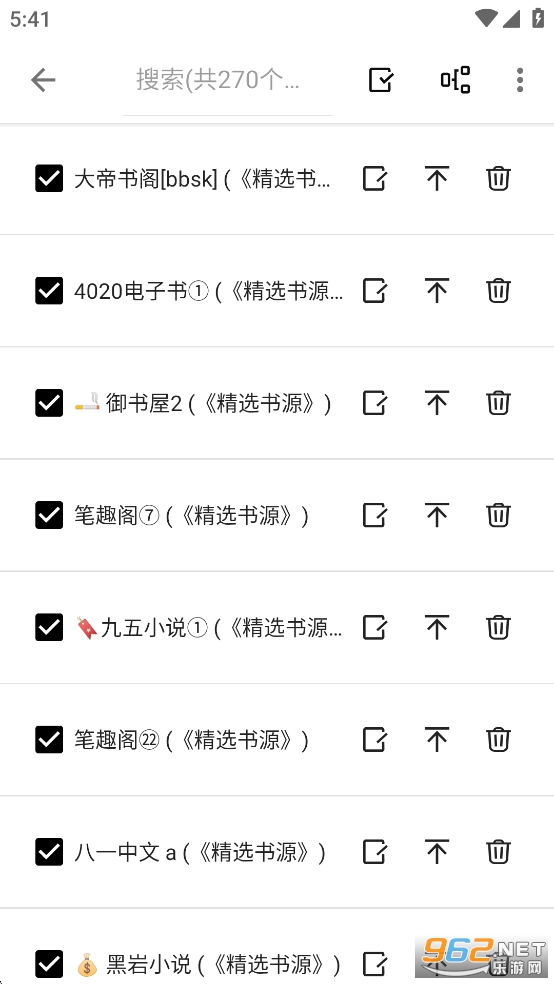Delete the 九五小说① source
Screen dimensions: 554x984
pos(498,627)
